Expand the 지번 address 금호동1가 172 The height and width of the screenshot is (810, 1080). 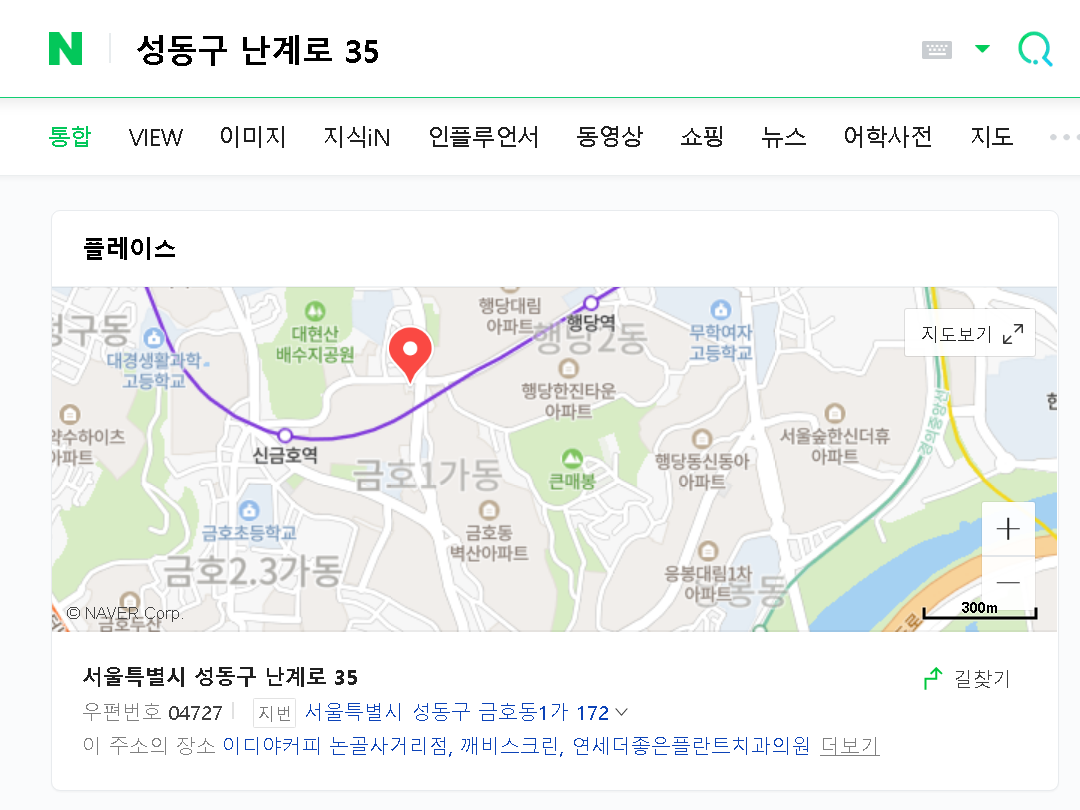coord(621,713)
